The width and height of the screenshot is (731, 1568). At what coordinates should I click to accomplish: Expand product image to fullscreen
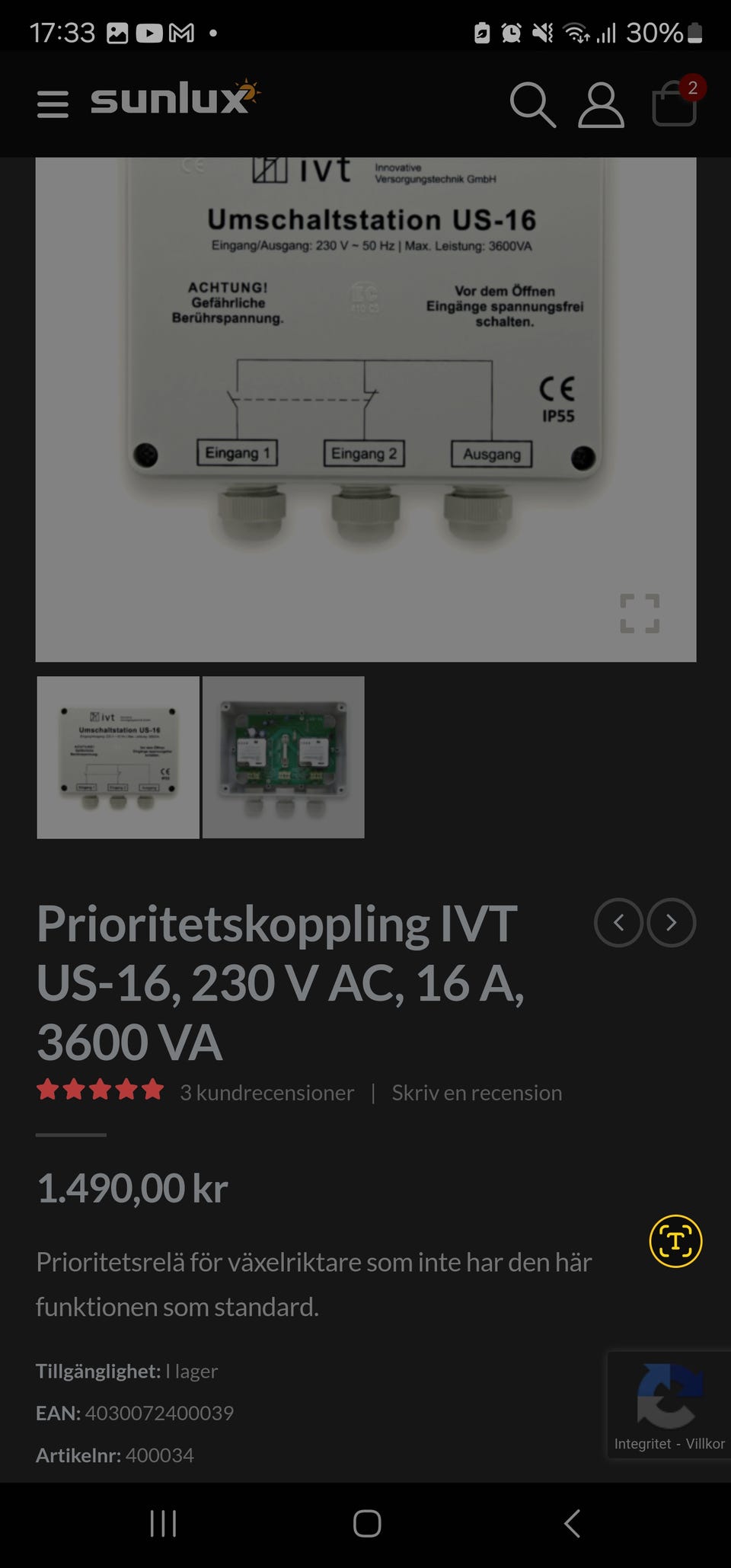640,614
